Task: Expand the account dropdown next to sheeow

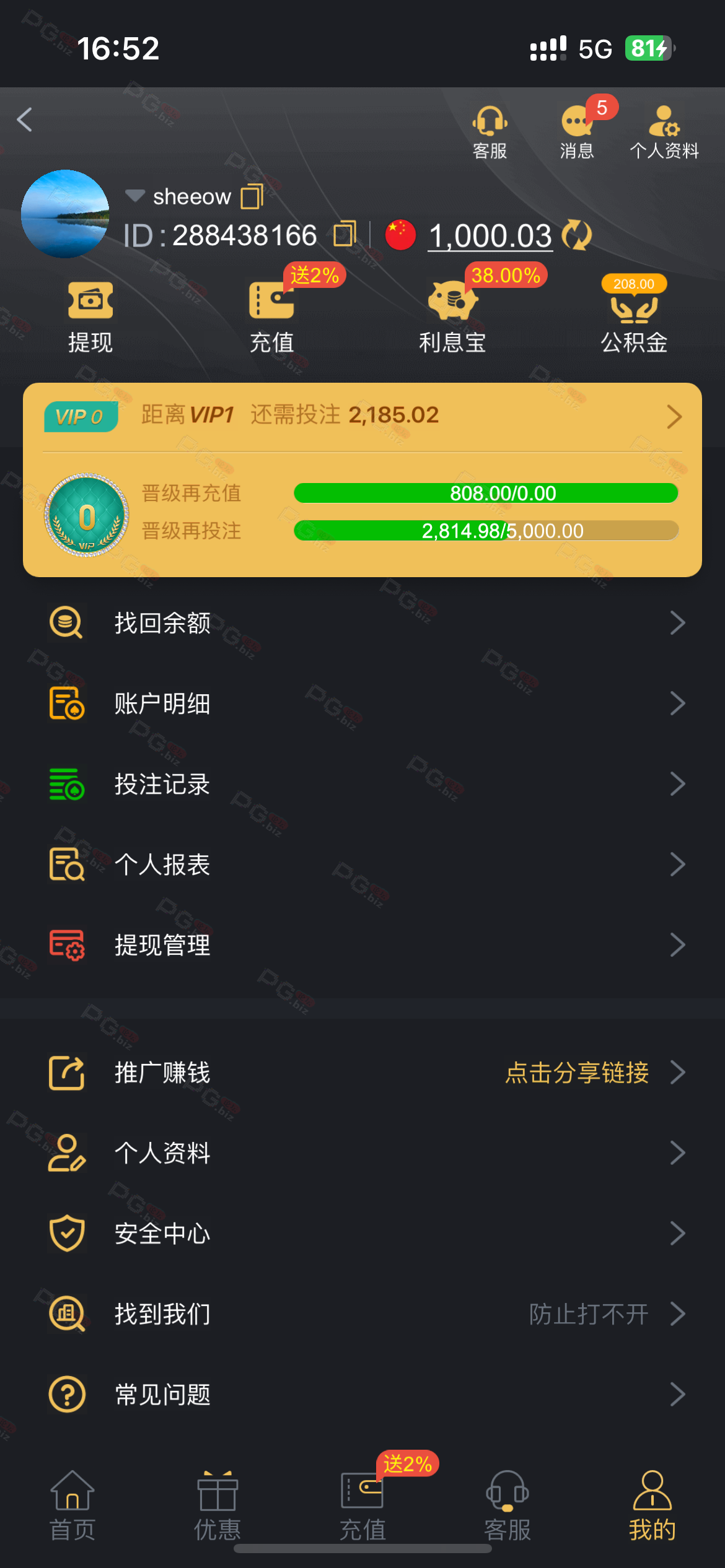Action: (x=135, y=196)
